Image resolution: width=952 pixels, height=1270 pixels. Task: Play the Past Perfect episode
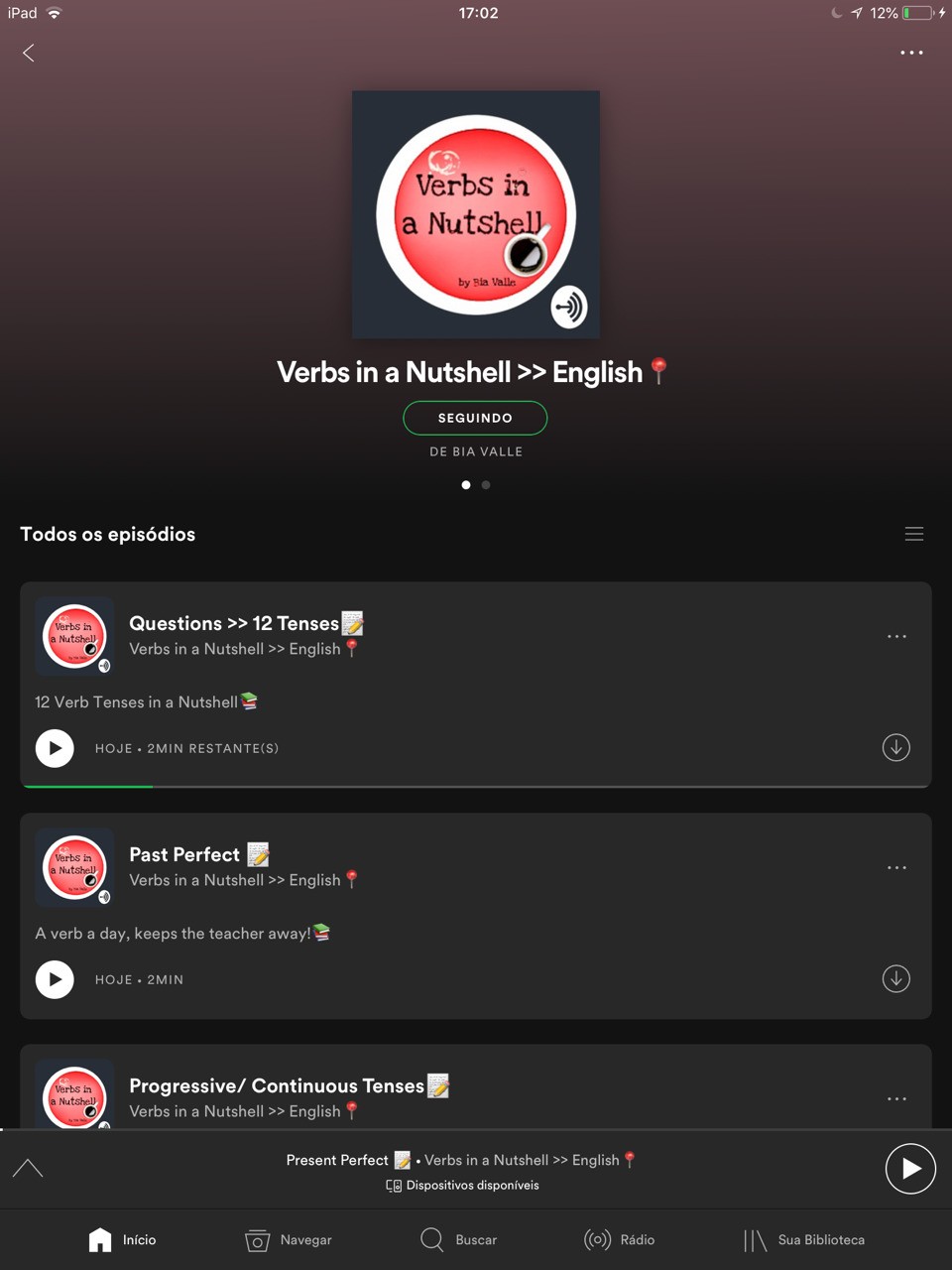click(x=55, y=979)
